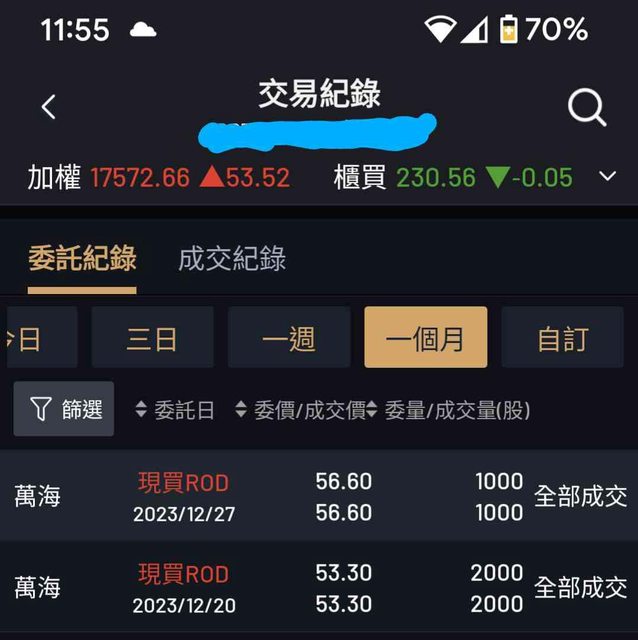
Task: Sort by 委量/成交量(股) column
Action: point(449,410)
